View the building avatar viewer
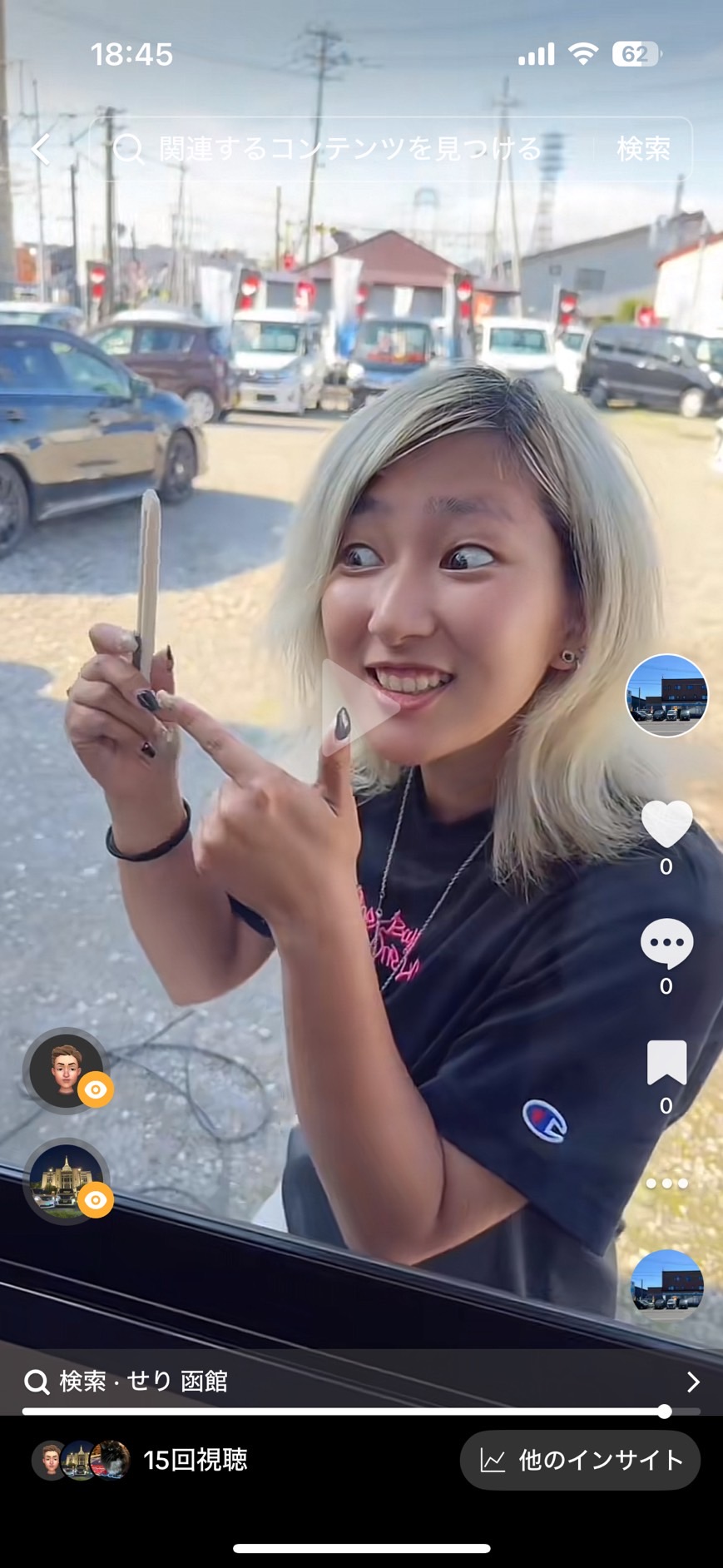Screen dimensions: 723x1568 [67, 1180]
